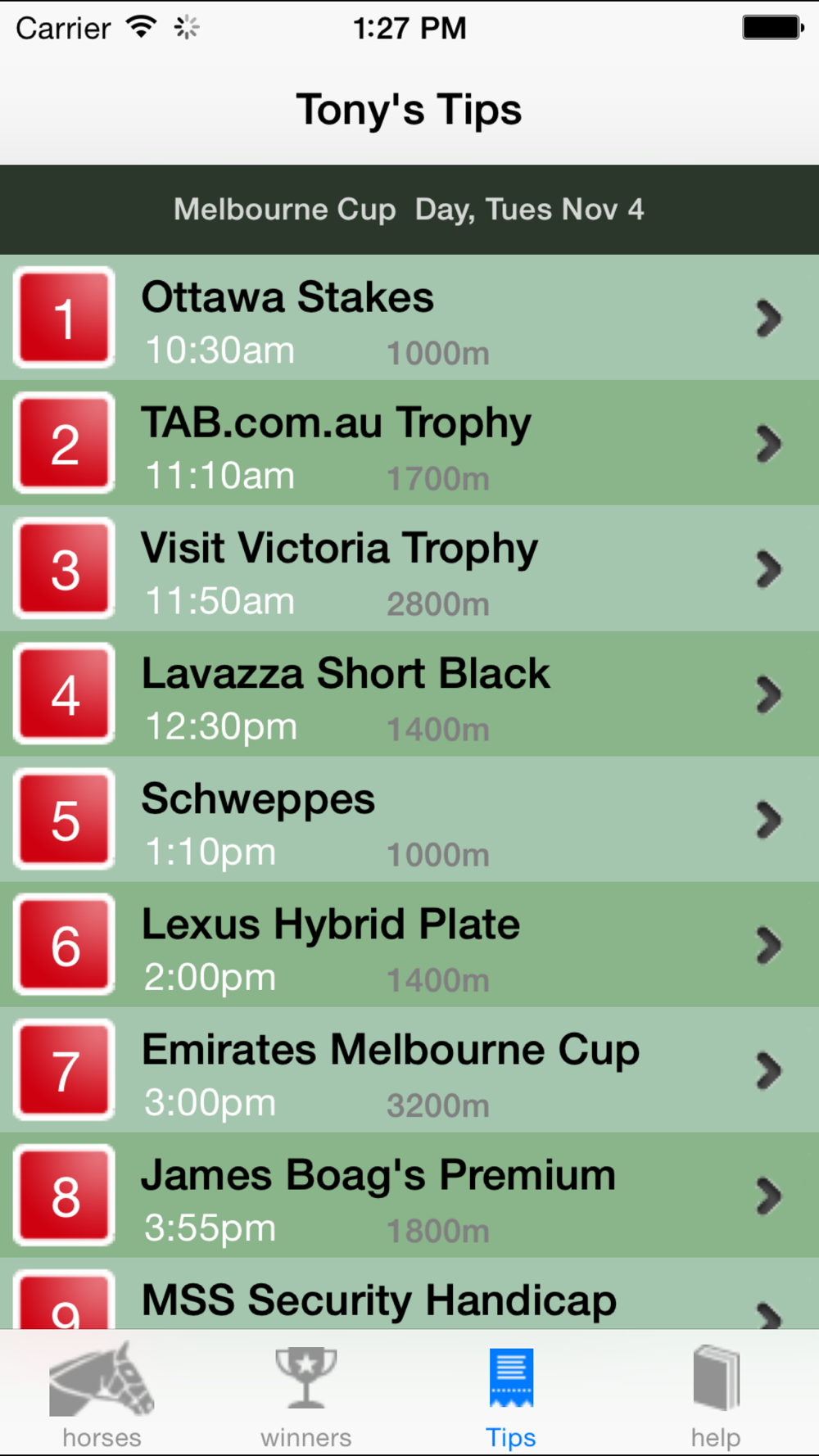Image resolution: width=819 pixels, height=1456 pixels.
Task: View Visit Victoria Trophy details
Action: [x=409, y=568]
